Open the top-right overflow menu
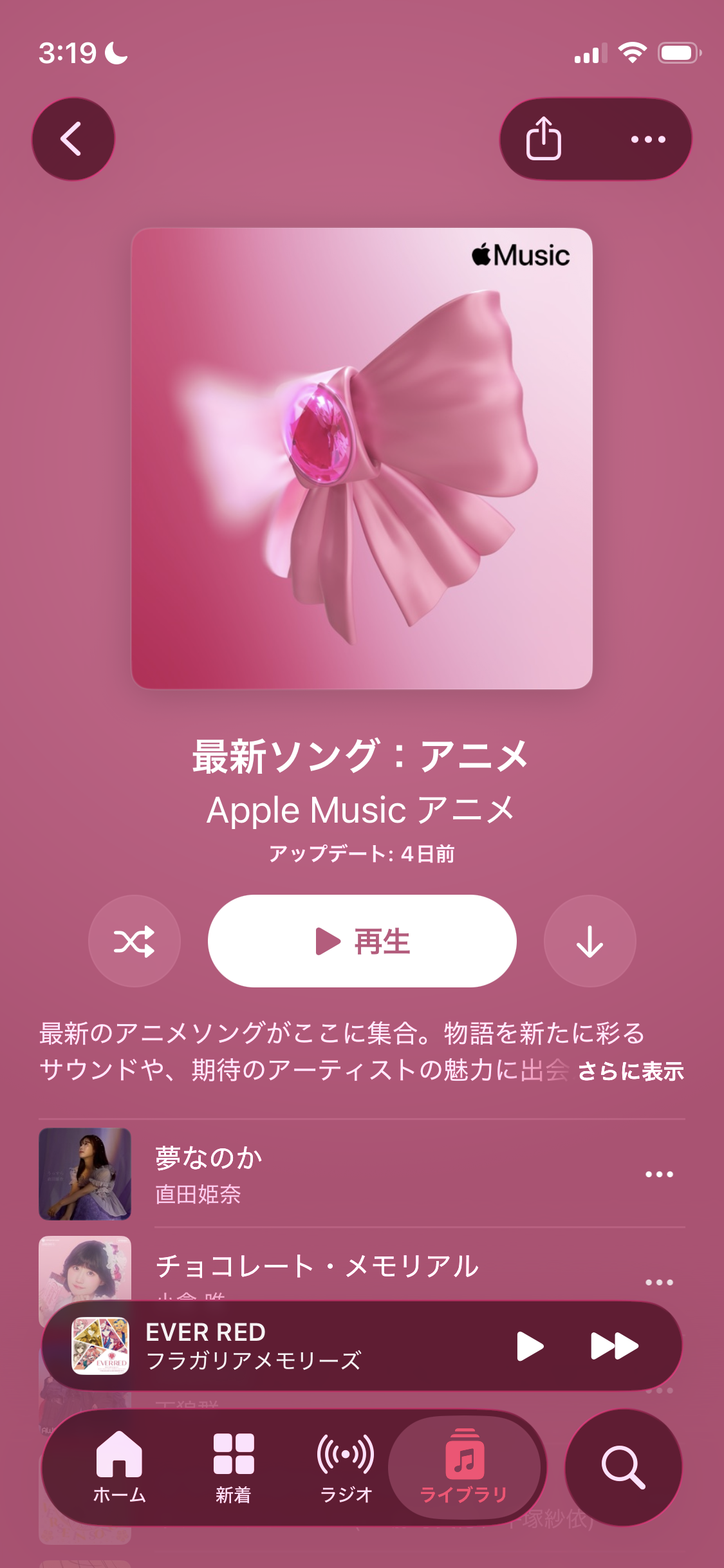 (647, 139)
